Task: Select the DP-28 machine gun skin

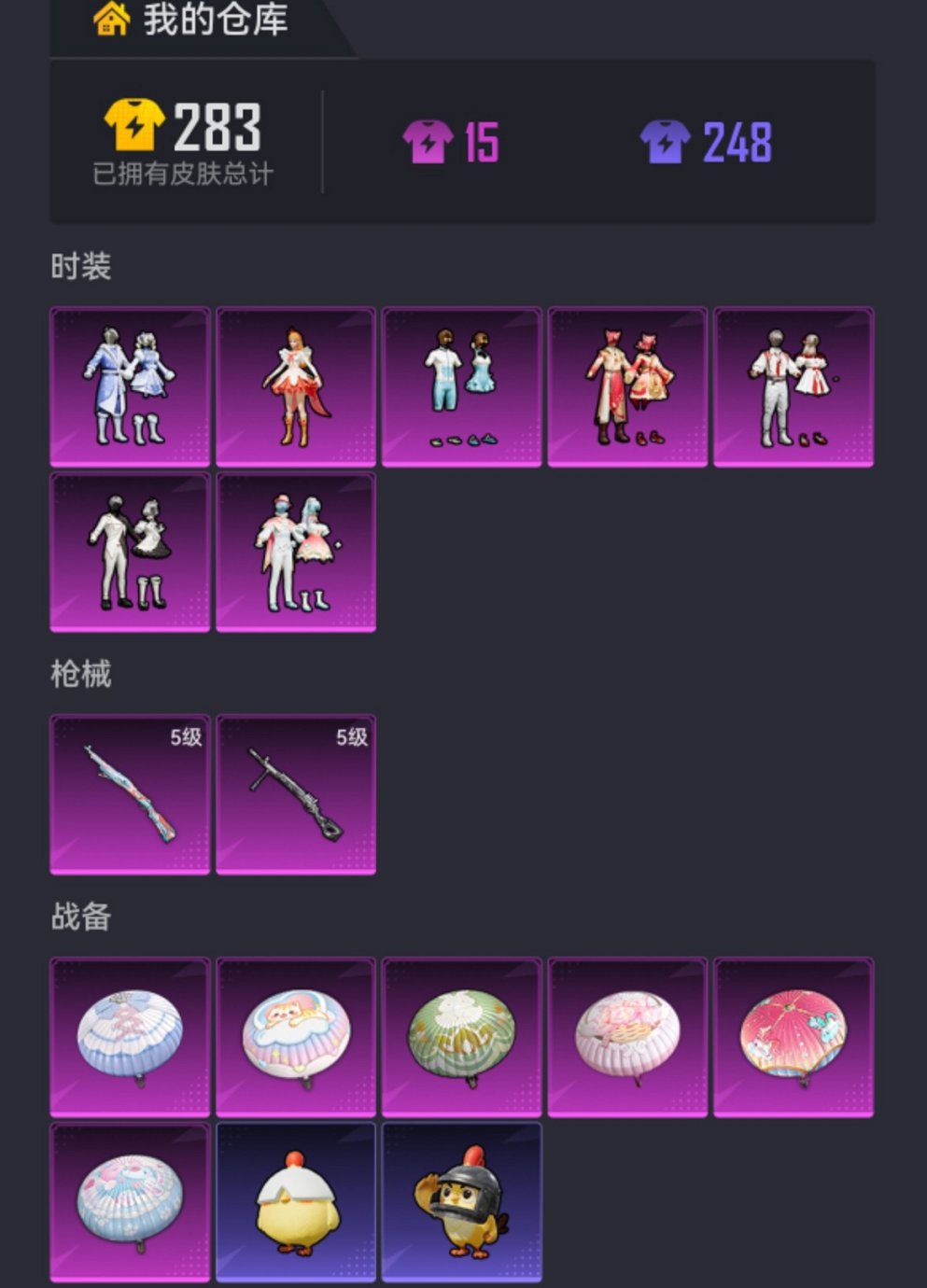Action: pos(296,793)
